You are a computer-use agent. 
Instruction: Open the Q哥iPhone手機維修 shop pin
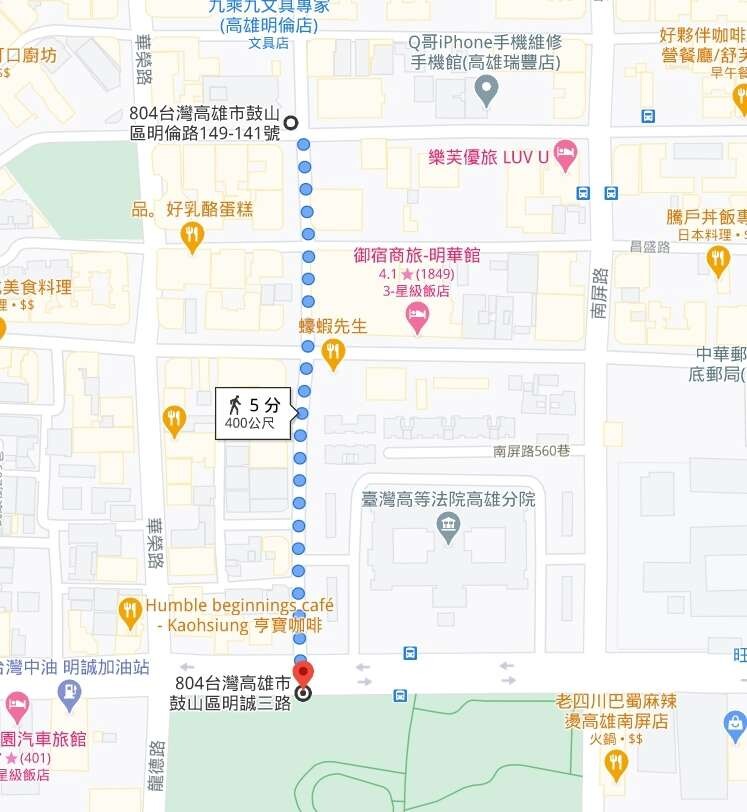coord(486,91)
